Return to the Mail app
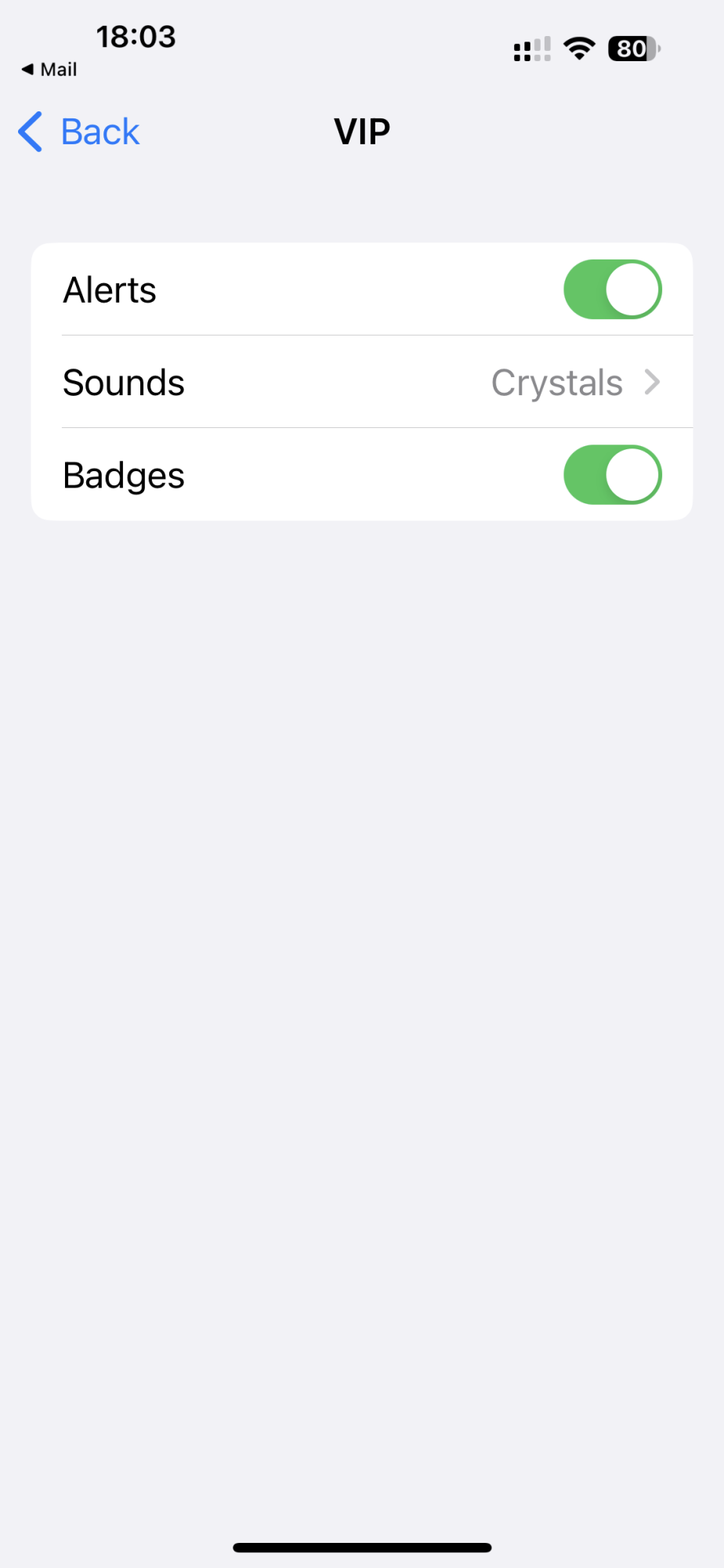 coord(49,70)
